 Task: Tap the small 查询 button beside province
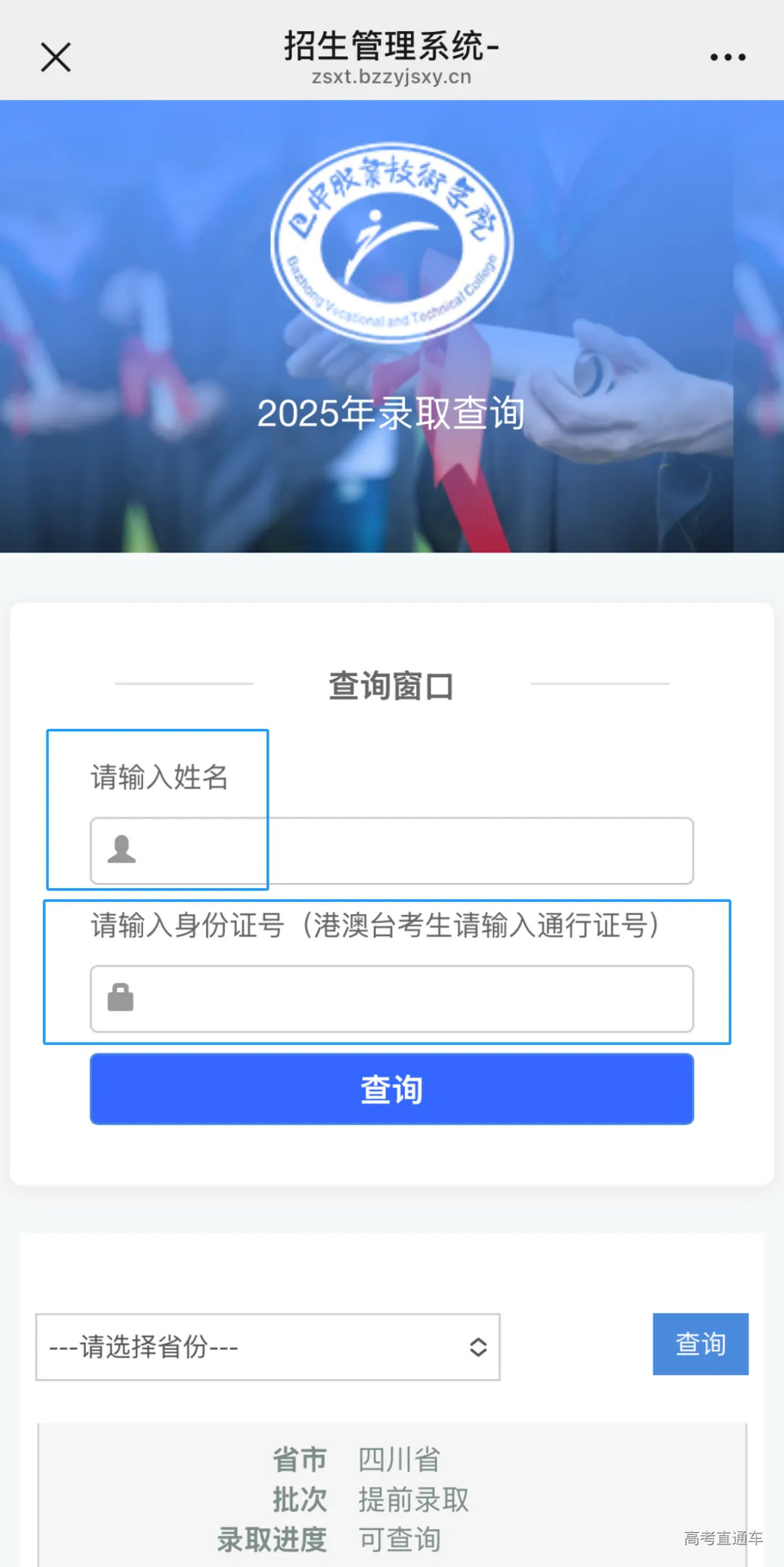coord(701,1344)
